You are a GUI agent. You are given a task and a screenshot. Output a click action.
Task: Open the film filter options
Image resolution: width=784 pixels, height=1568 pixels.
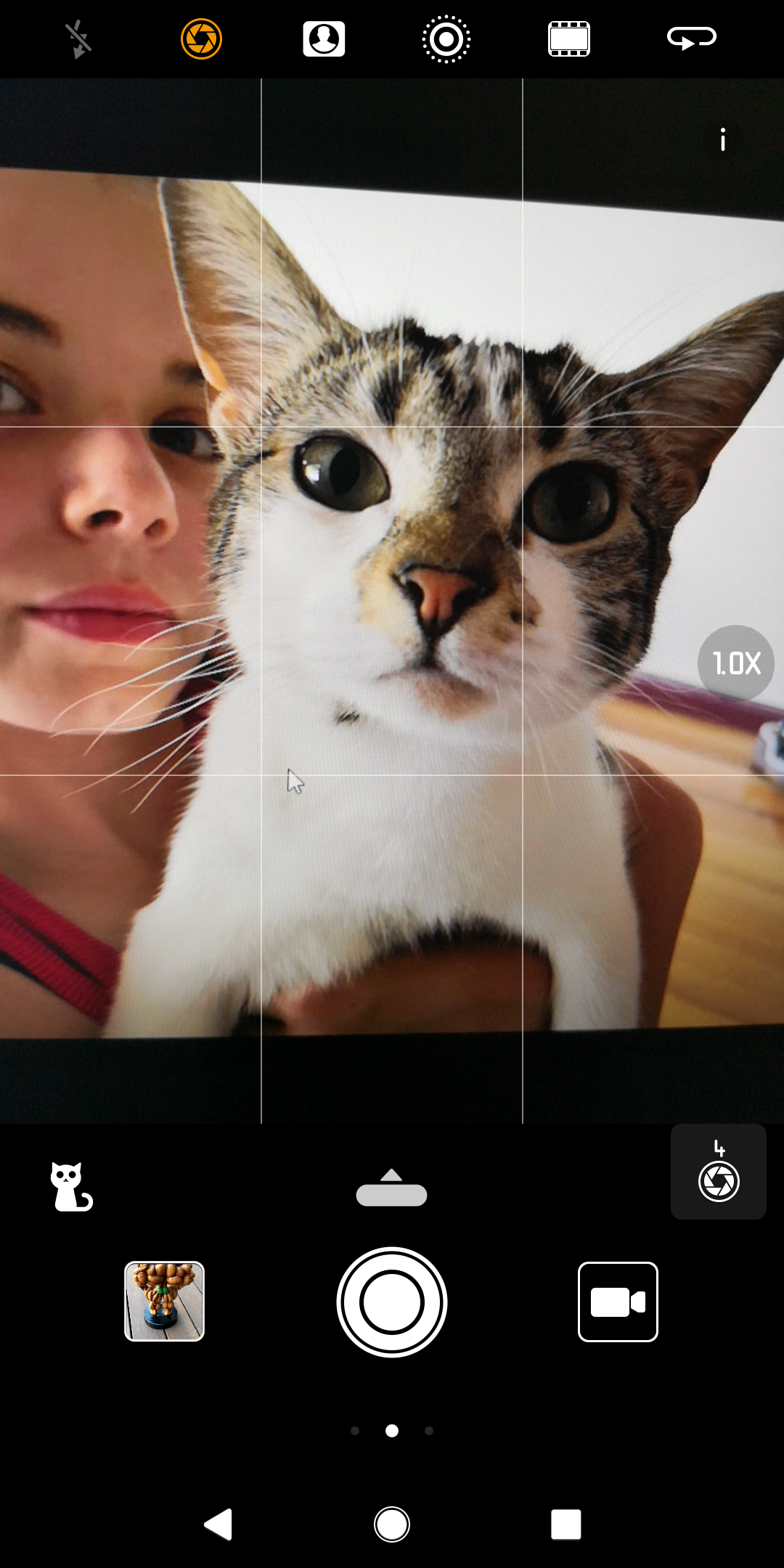[x=569, y=39]
